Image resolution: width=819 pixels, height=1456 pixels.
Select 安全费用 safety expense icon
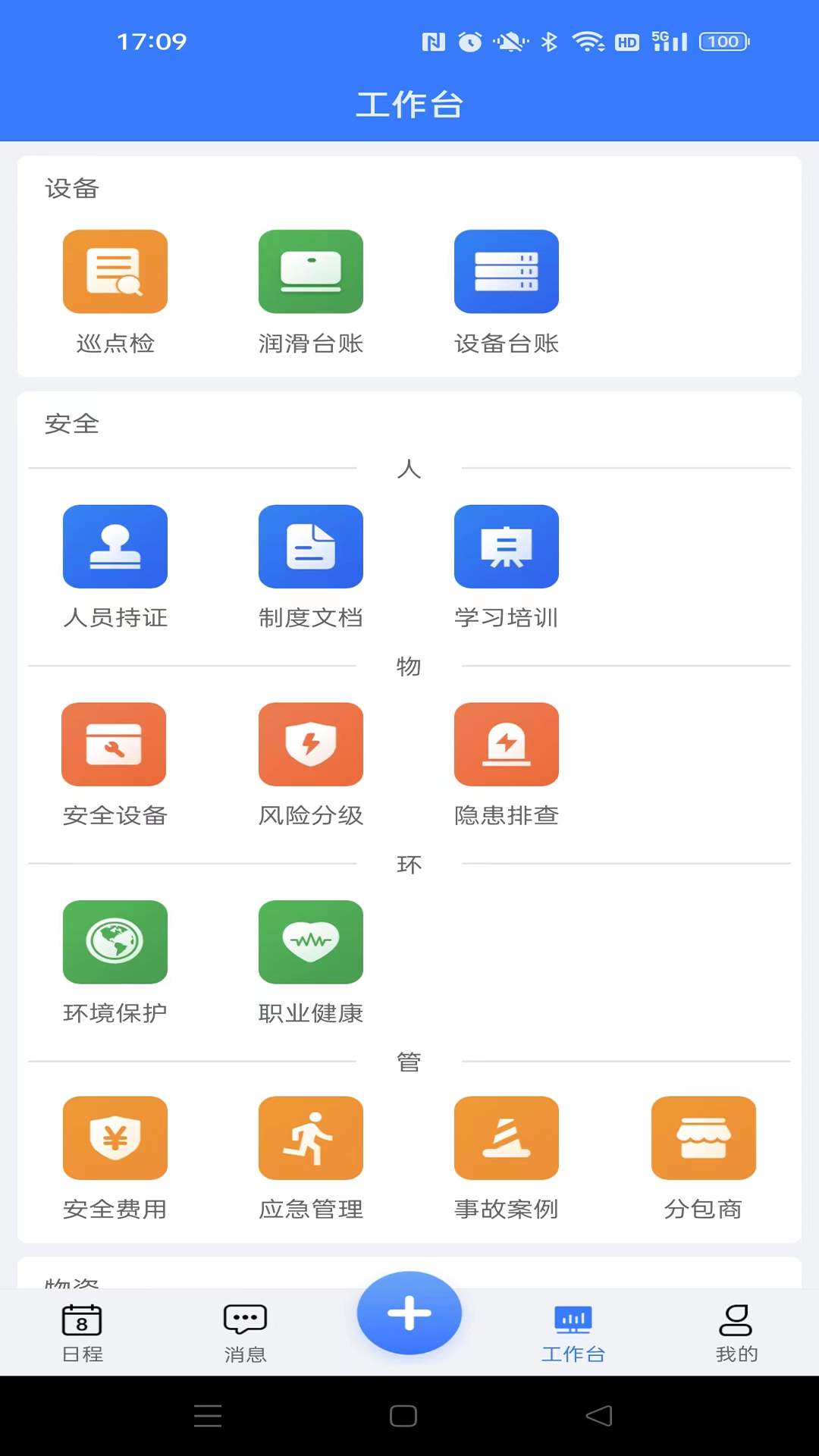pos(115,1137)
